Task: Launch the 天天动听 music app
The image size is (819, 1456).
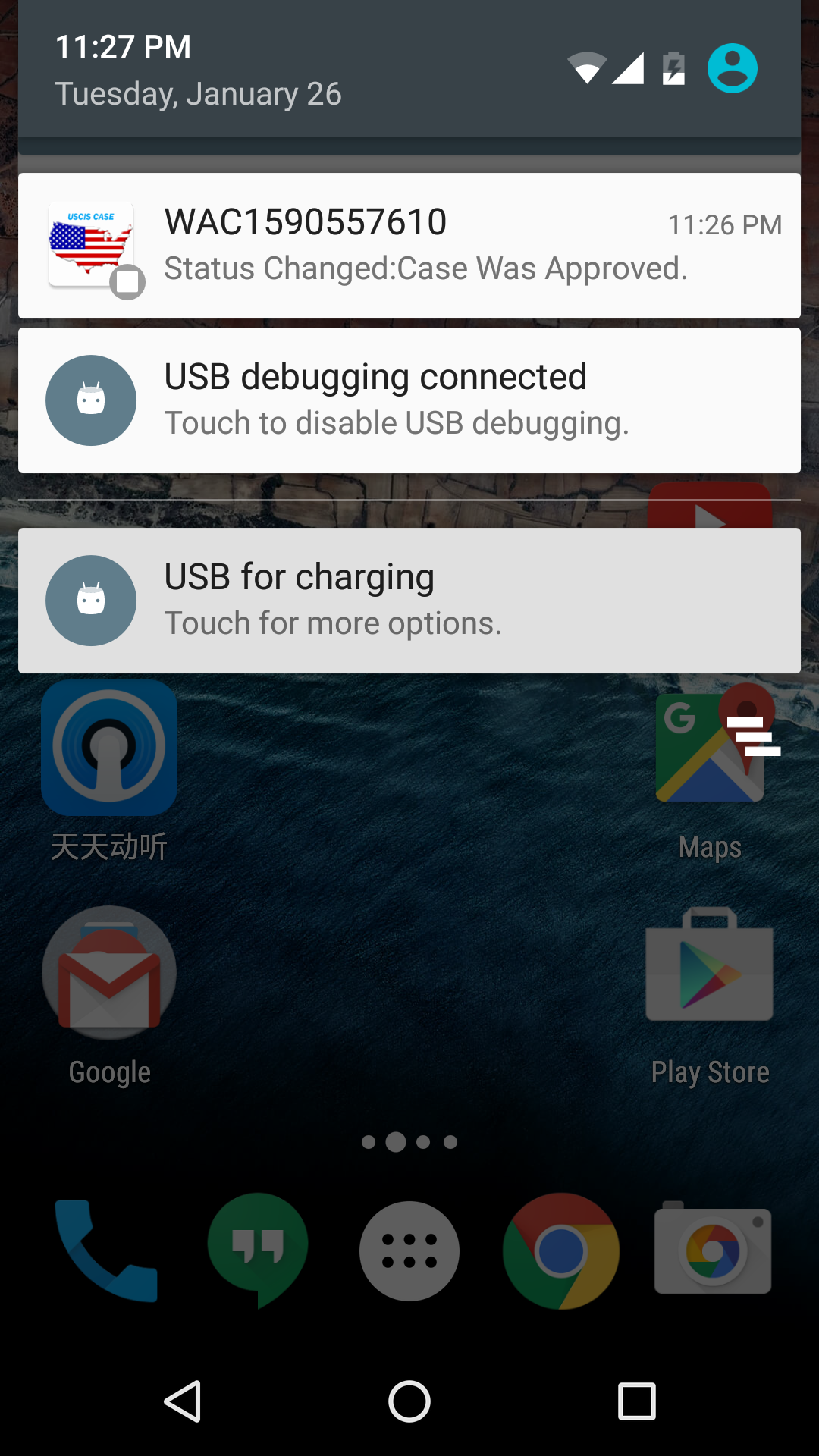Action: tap(108, 747)
